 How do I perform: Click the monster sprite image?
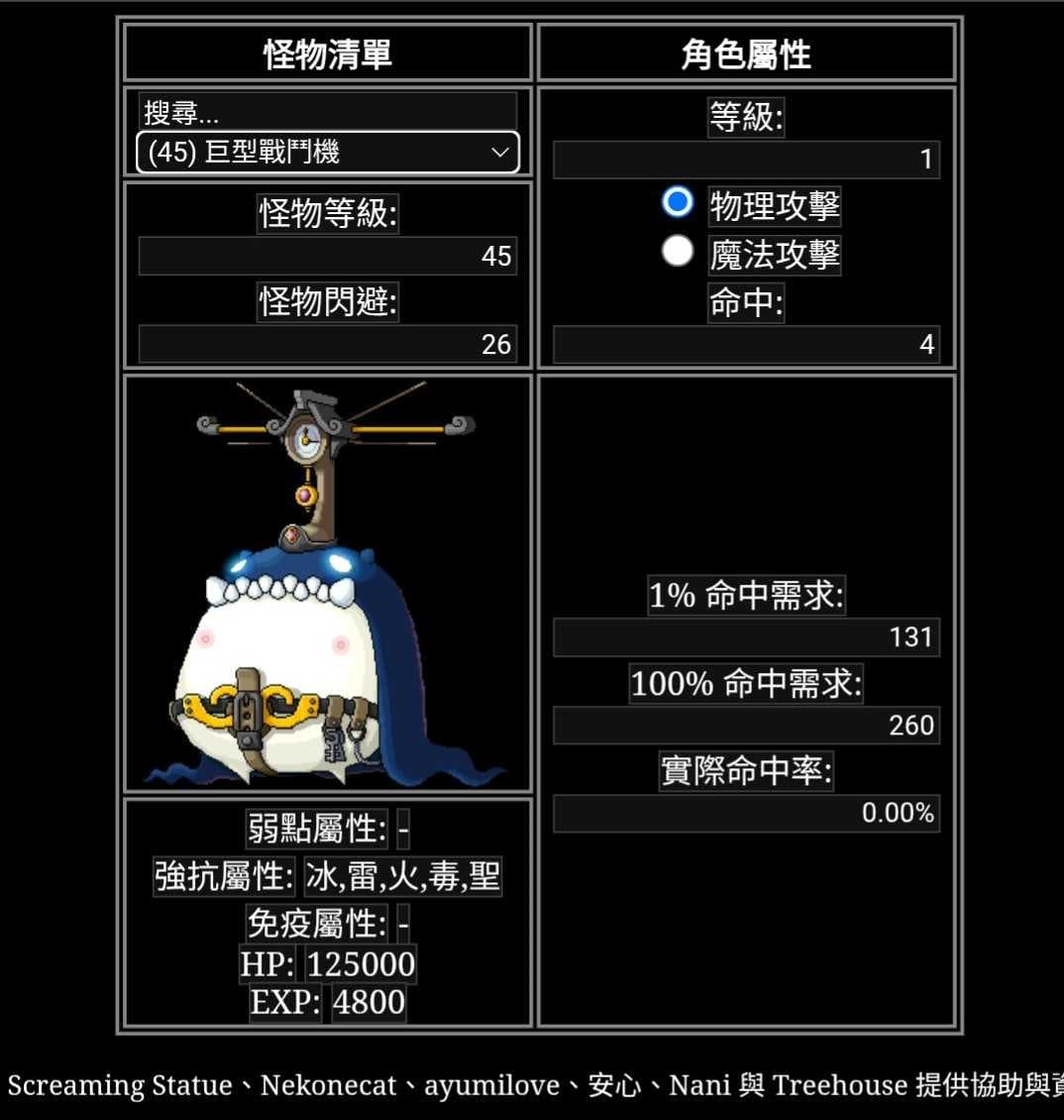[x=327, y=585]
